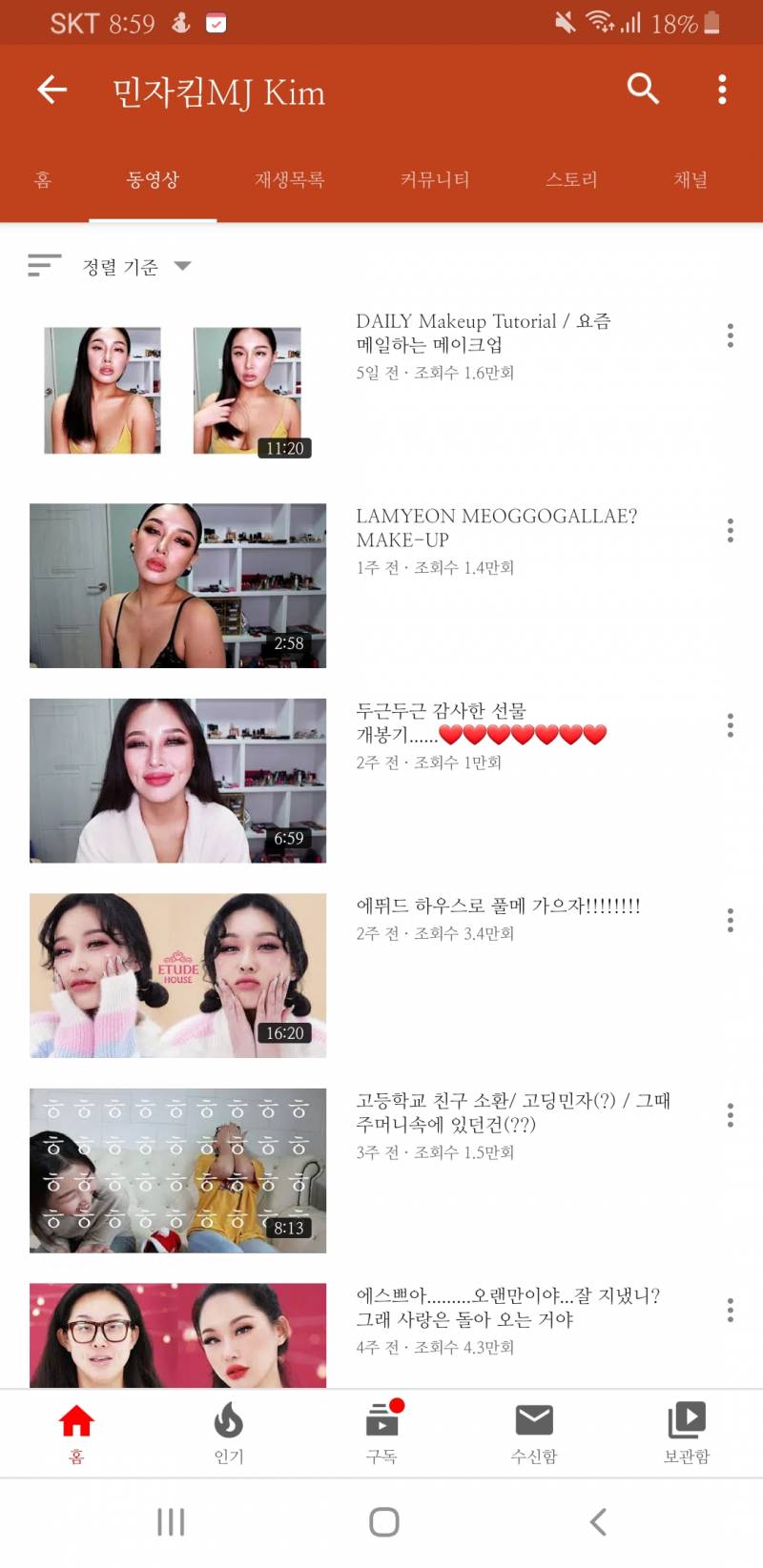This screenshot has height=1568, width=763.
Task: Open the channel page overflow menu
Action: [x=720, y=89]
